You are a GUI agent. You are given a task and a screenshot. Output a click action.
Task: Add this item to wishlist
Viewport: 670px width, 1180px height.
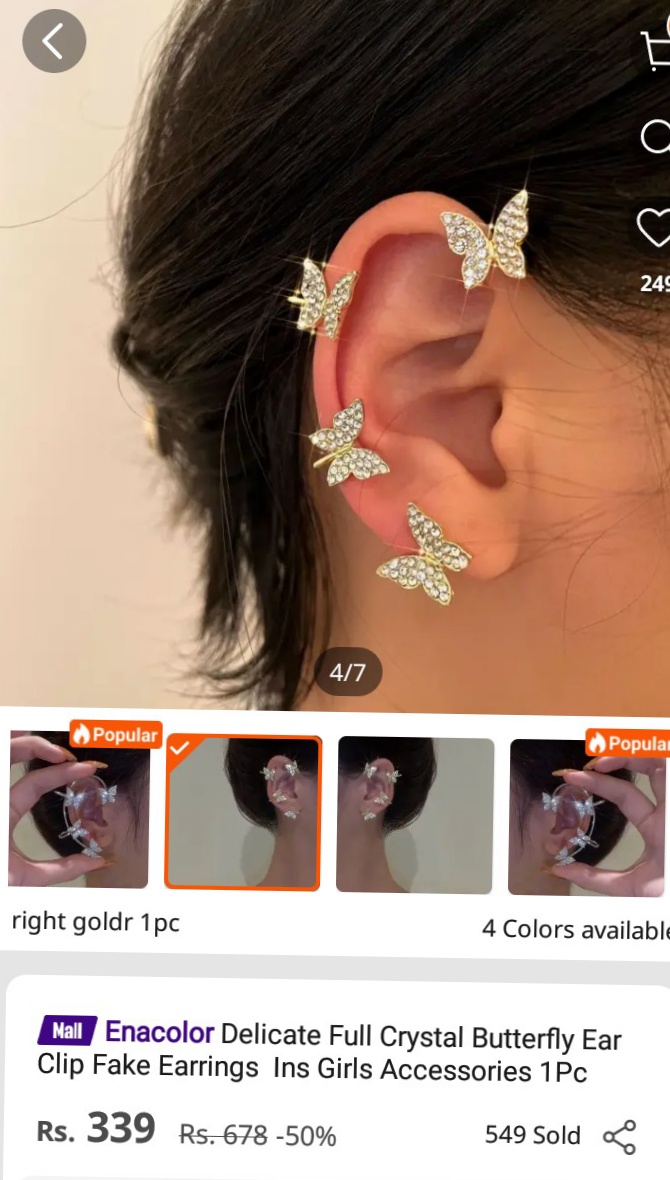click(655, 229)
